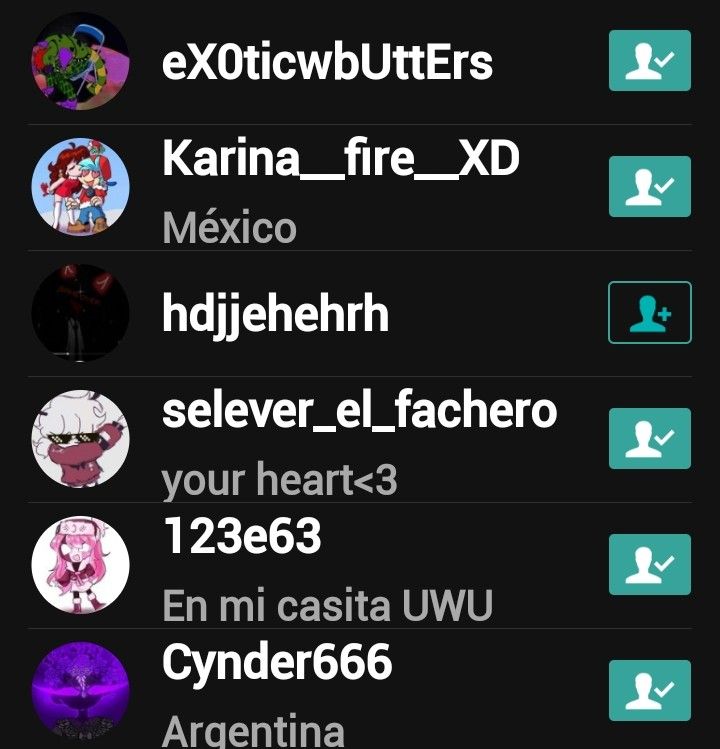Unfollow eX0ticwbUttErs using the following button
720x749 pixels.
[649, 61]
